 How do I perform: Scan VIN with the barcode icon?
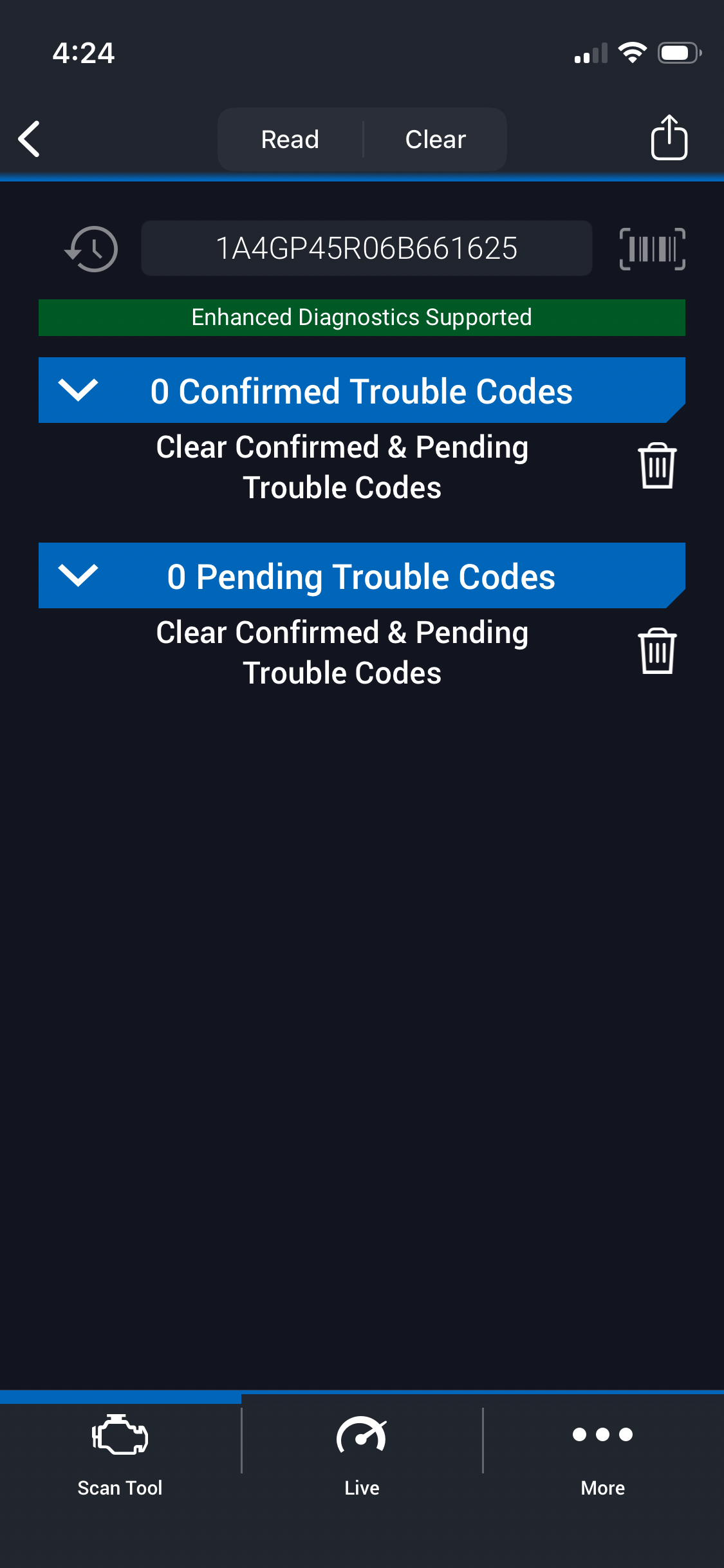tap(652, 249)
